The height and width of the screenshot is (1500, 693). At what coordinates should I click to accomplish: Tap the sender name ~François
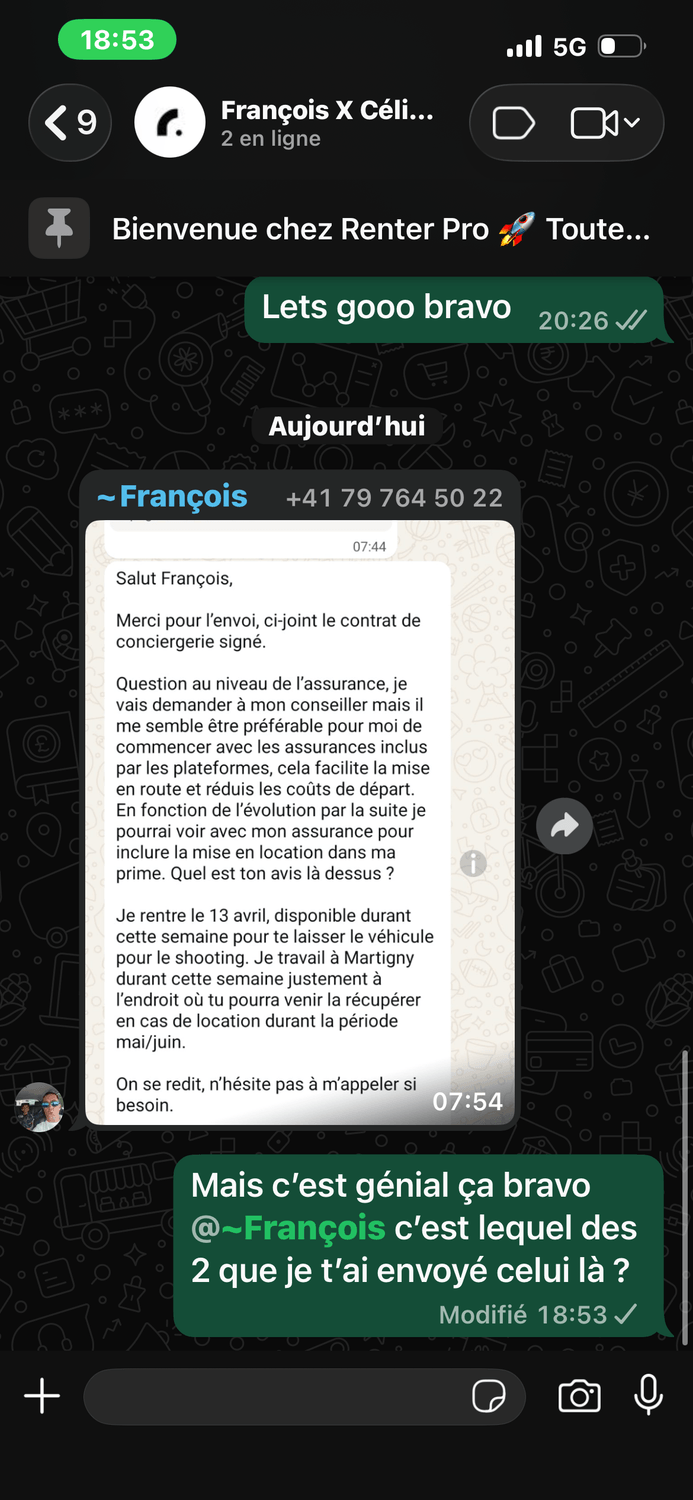pos(172,497)
